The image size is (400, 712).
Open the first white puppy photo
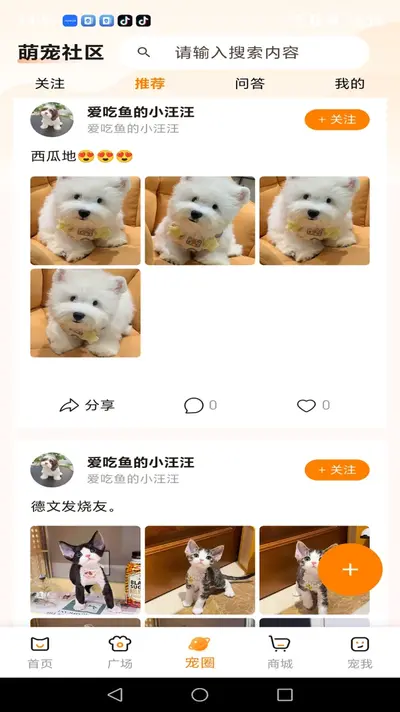click(x=85, y=221)
